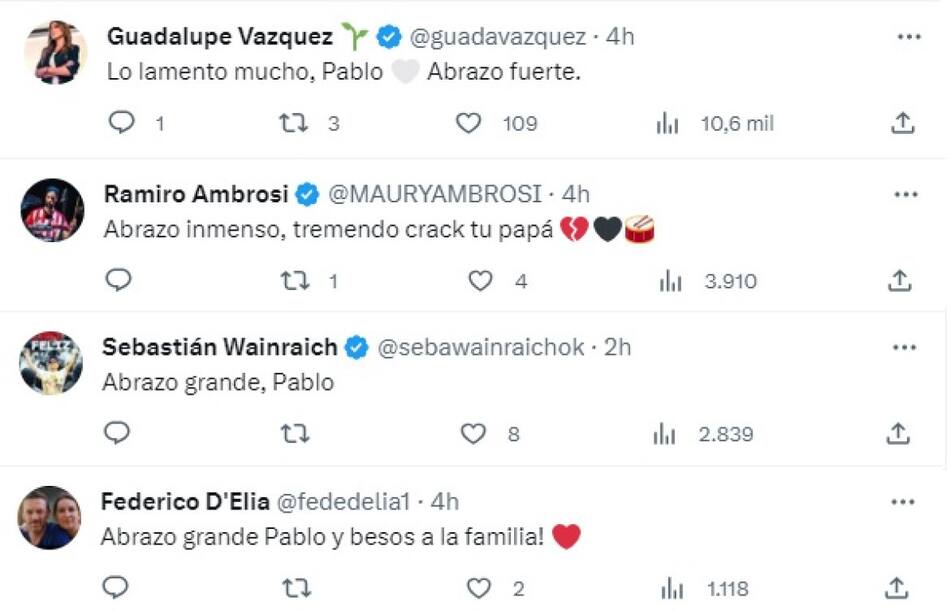
Task: Share Federico D'Elia's tweet
Action: tap(898, 587)
